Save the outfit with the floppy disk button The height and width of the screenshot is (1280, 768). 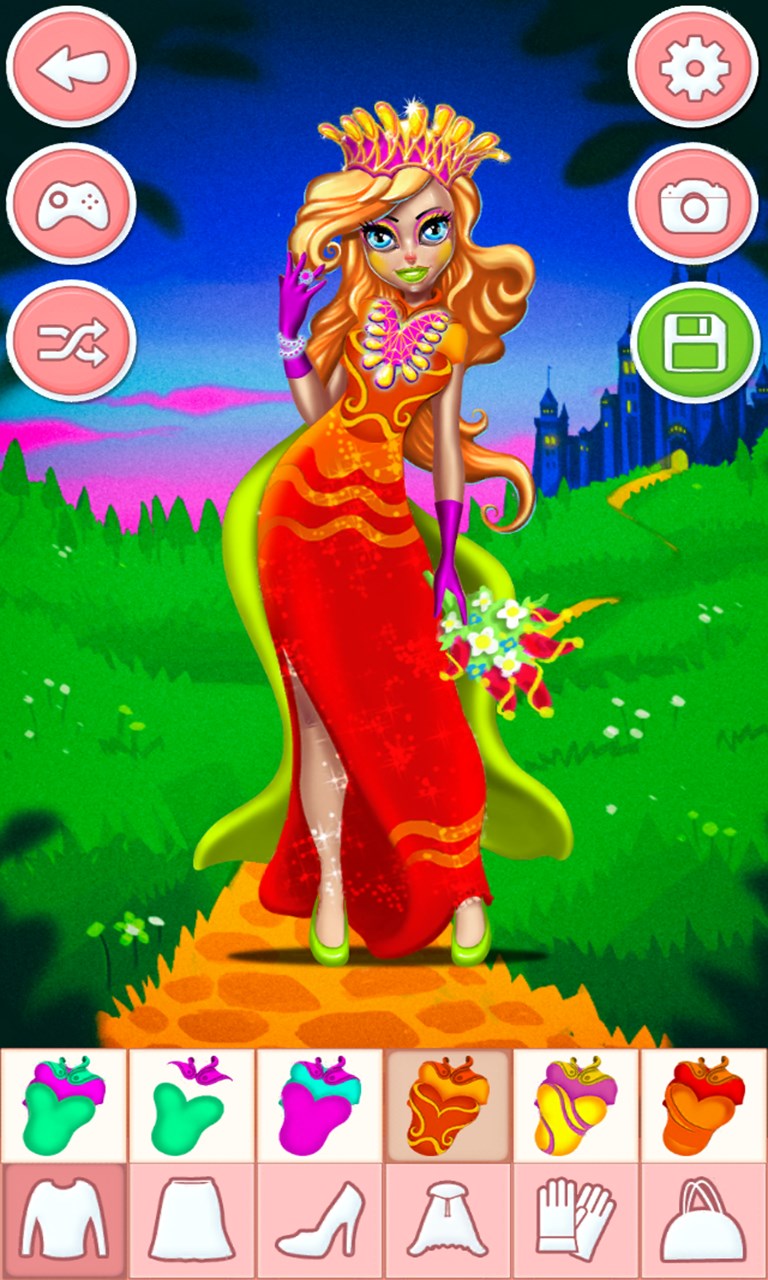coord(694,343)
